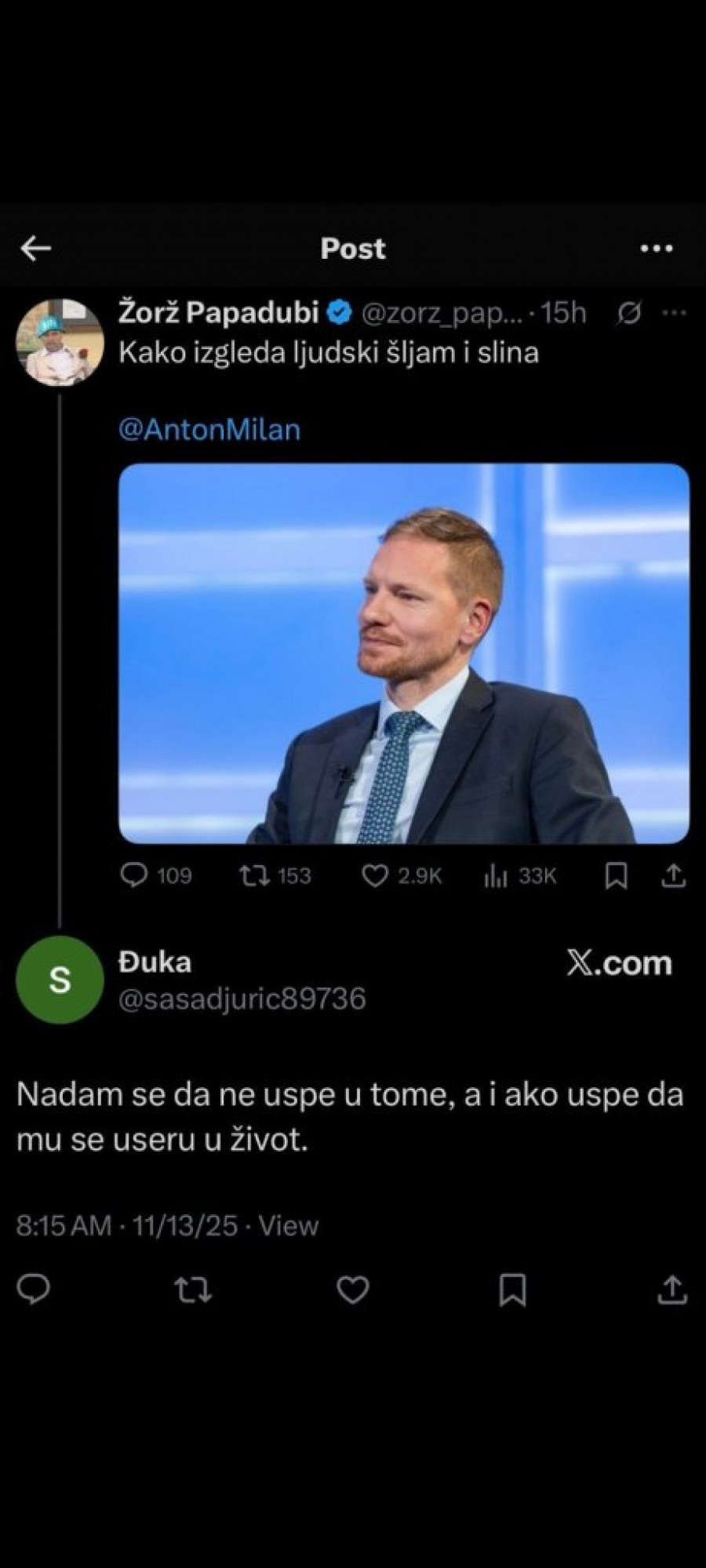Like Đuka's reply
This screenshot has width=706, height=1568.
(x=353, y=1290)
